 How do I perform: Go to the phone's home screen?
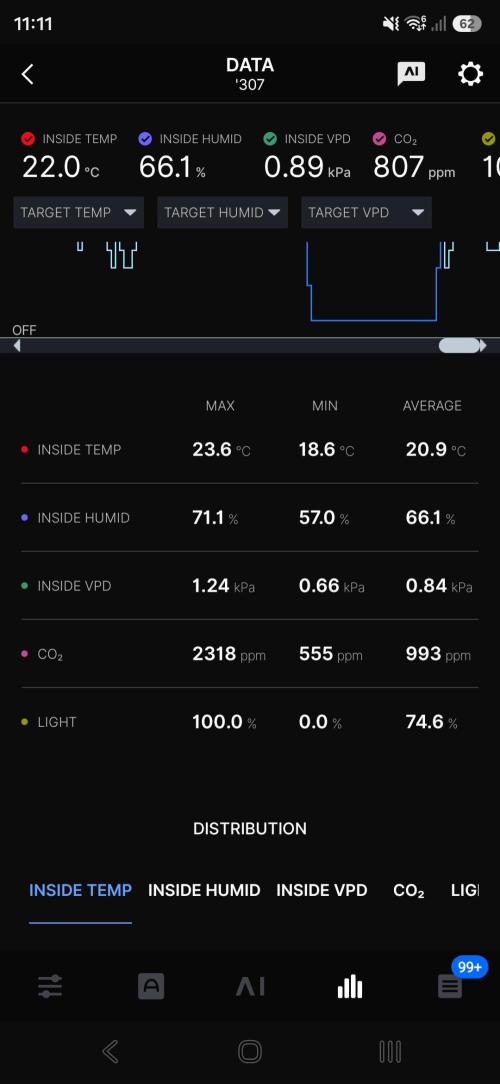[x=250, y=1052]
